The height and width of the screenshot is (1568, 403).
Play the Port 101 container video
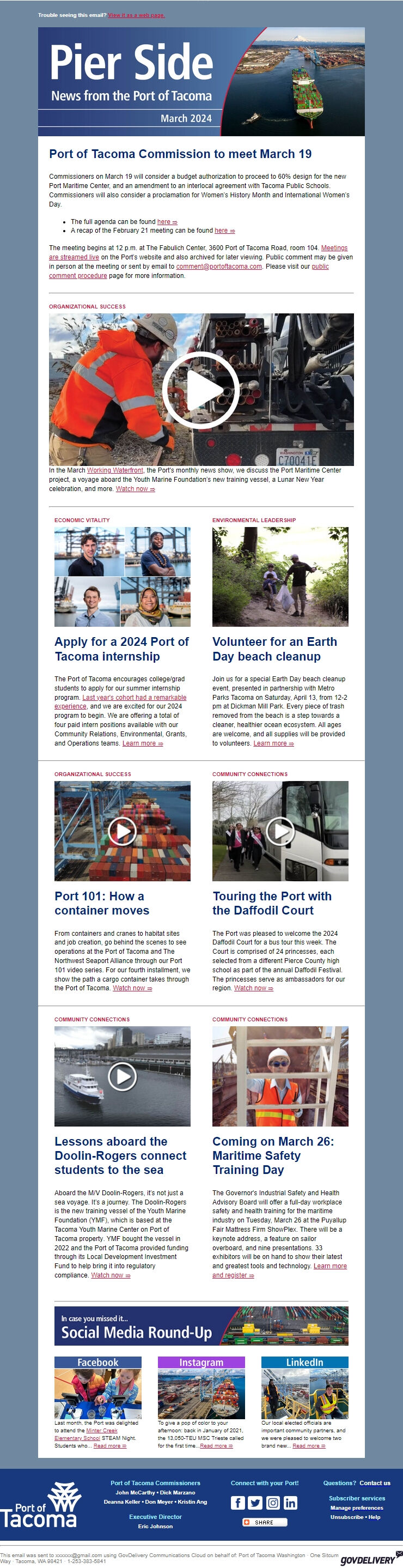tap(122, 831)
